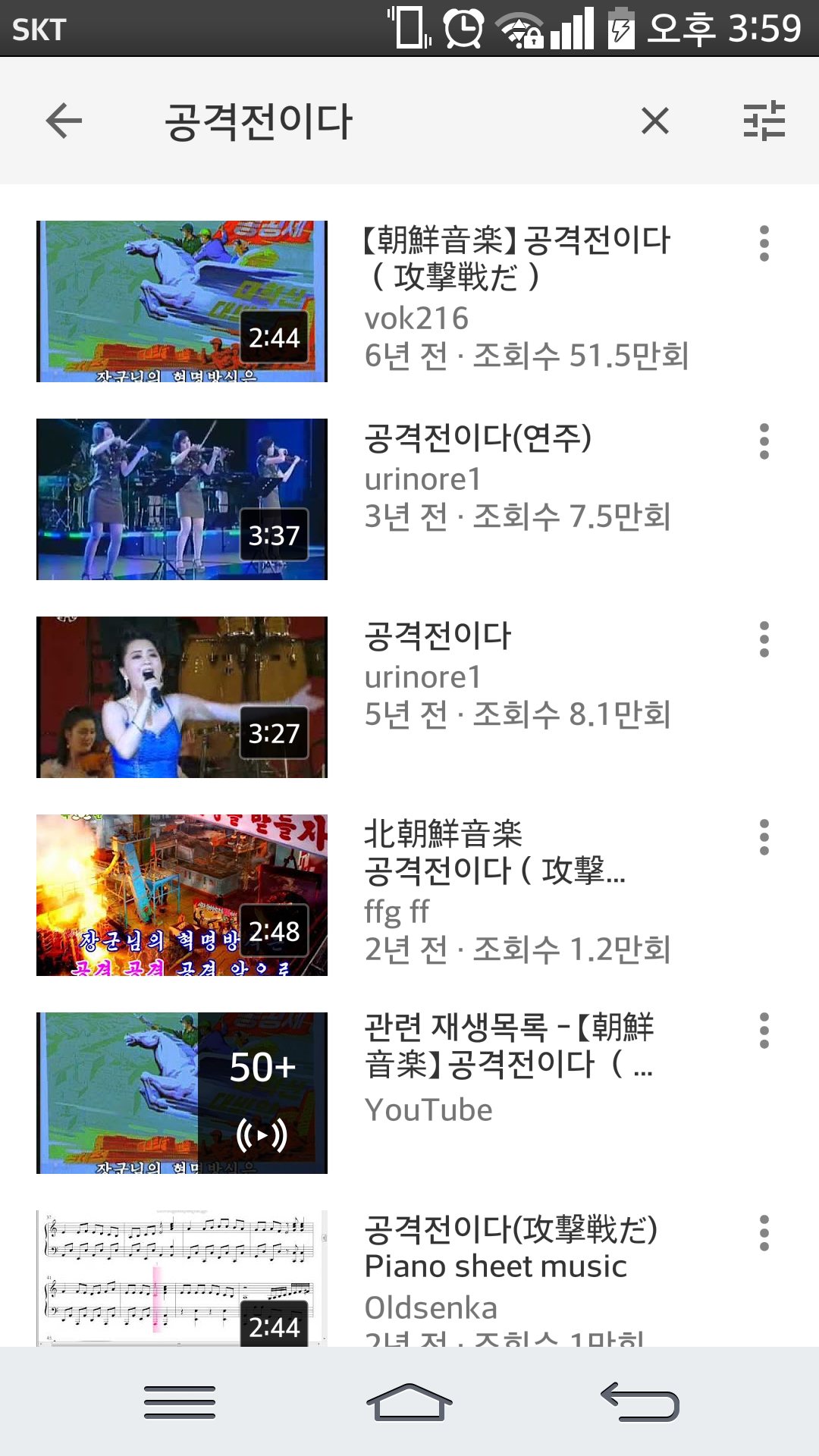Open more options for the 3:27 video
Viewport: 819px width, 1456px height.
pos(764,639)
